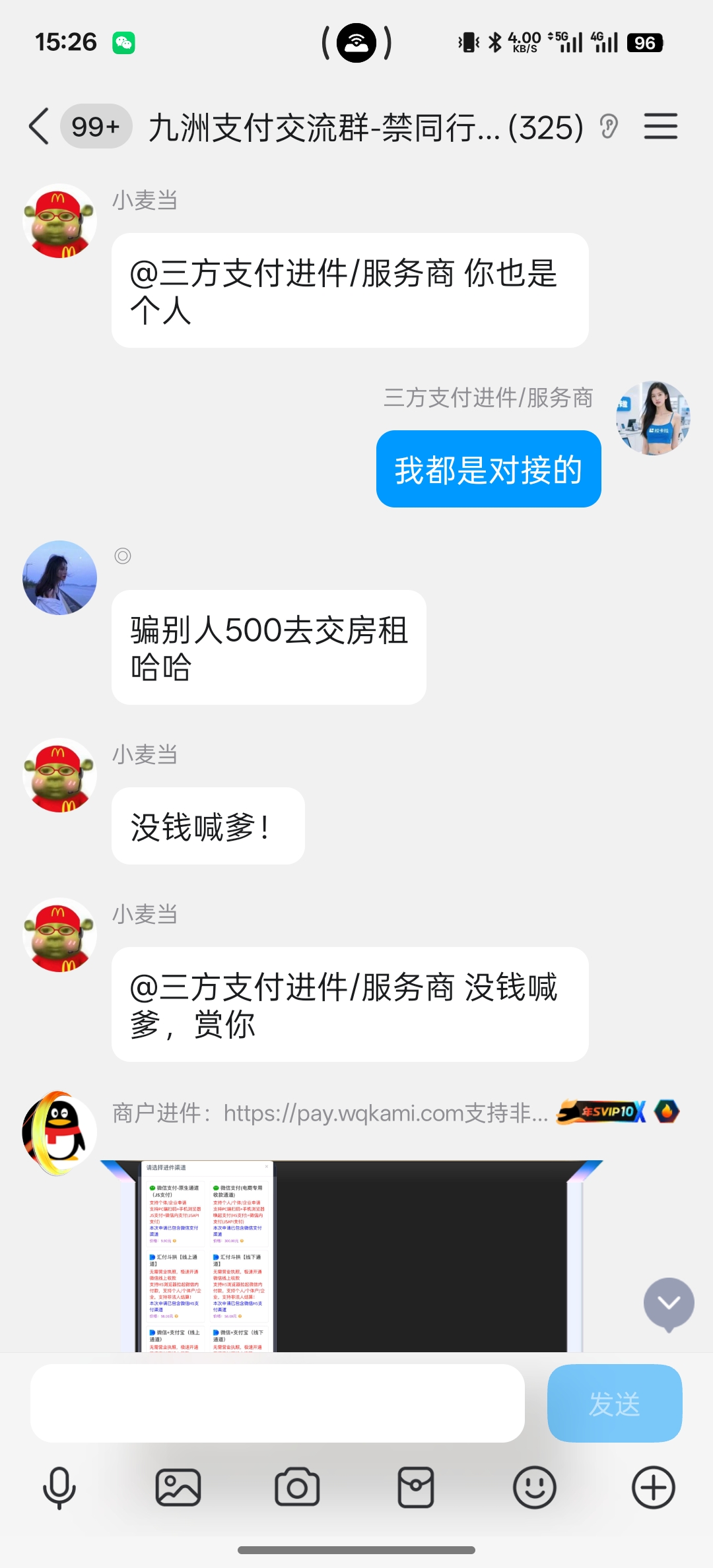Open the emoji panel
This screenshot has width=713, height=1568.
click(535, 1488)
